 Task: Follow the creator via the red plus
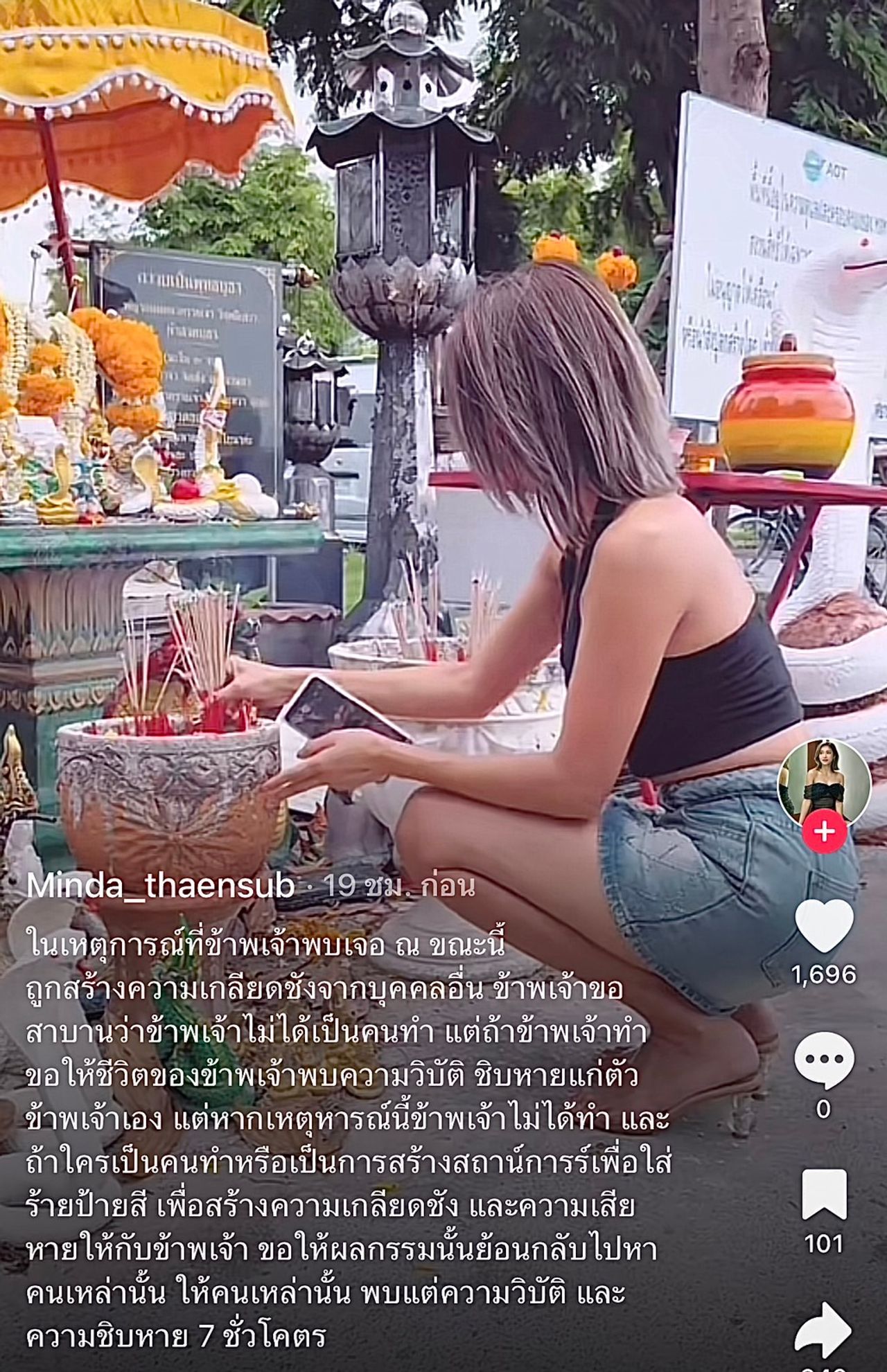824,832
